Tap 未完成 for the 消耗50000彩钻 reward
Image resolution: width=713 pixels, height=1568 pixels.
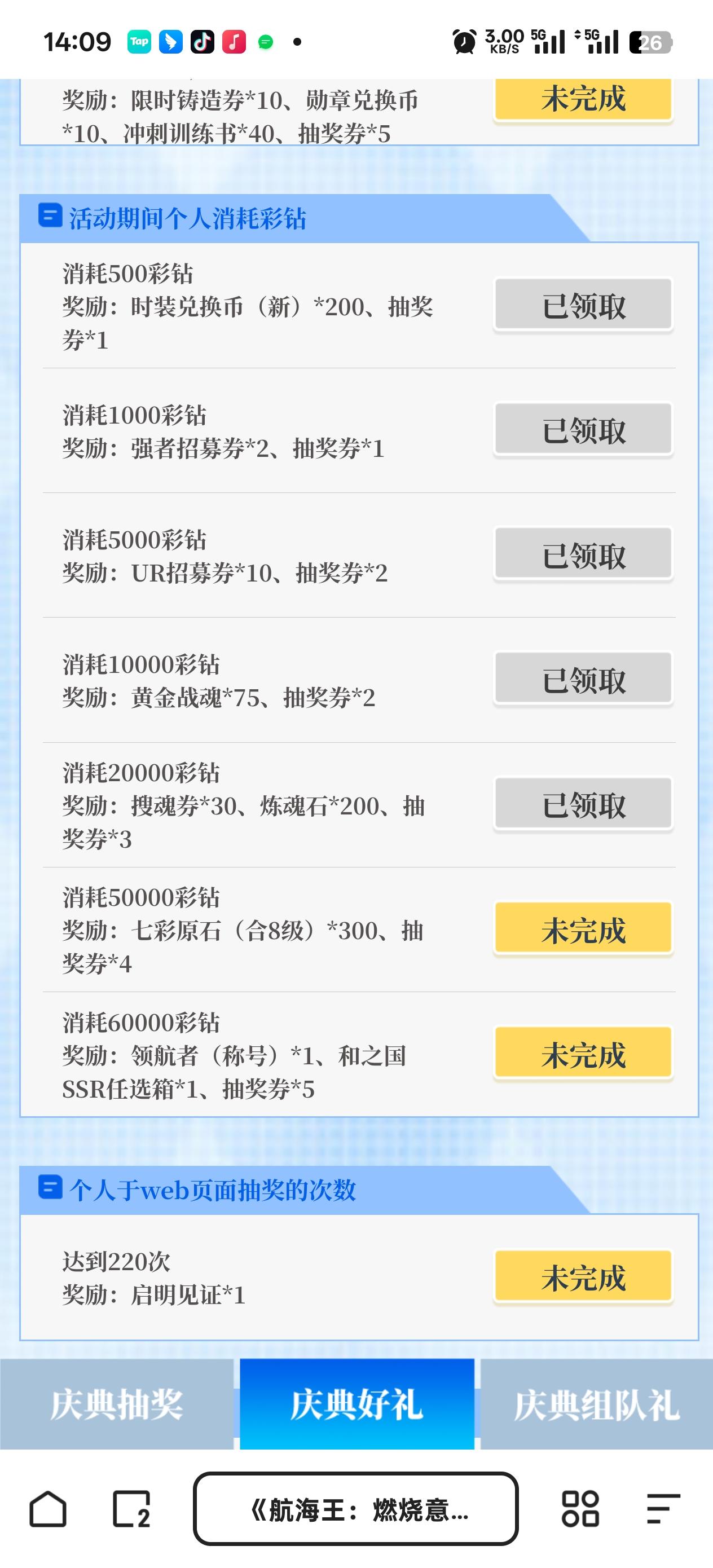pos(583,928)
